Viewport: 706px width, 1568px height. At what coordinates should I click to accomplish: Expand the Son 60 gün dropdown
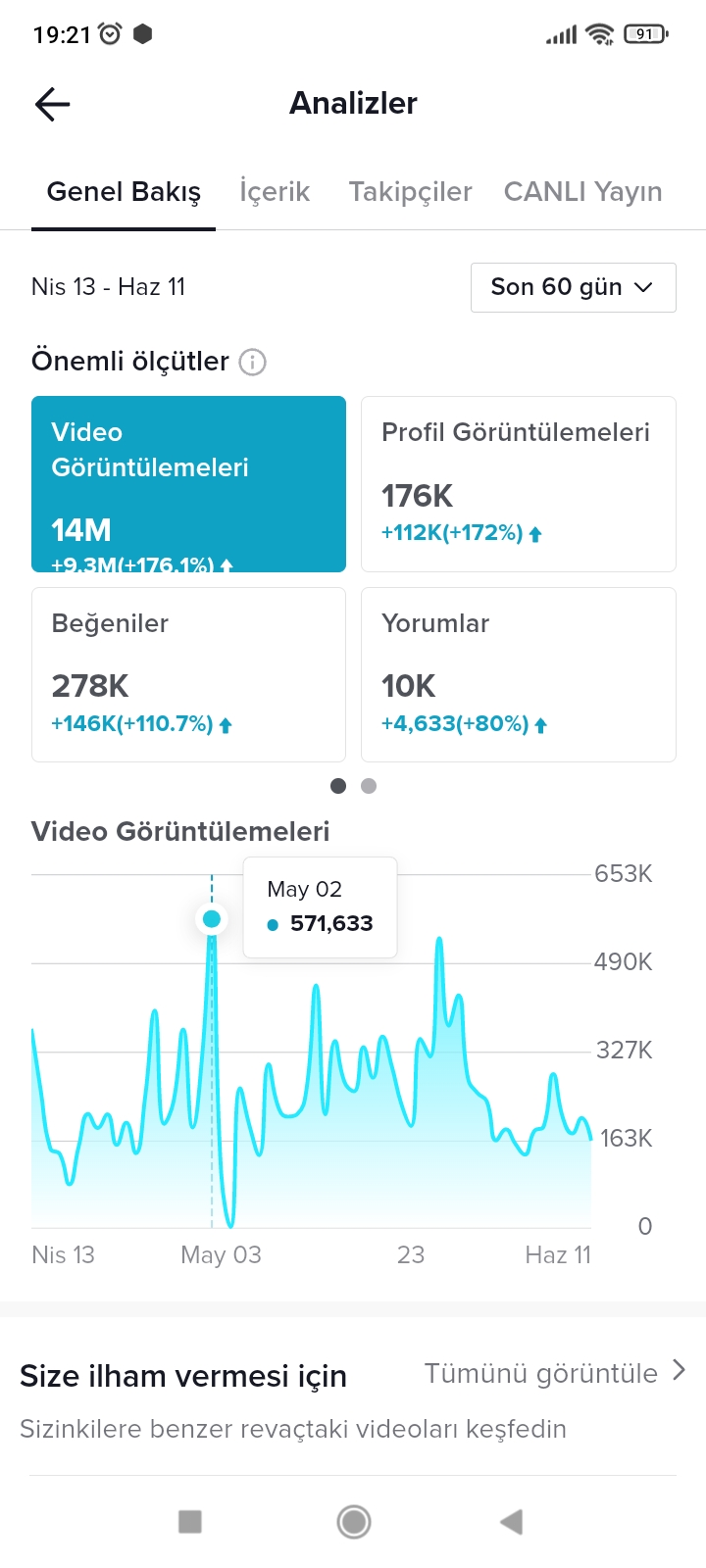click(573, 287)
